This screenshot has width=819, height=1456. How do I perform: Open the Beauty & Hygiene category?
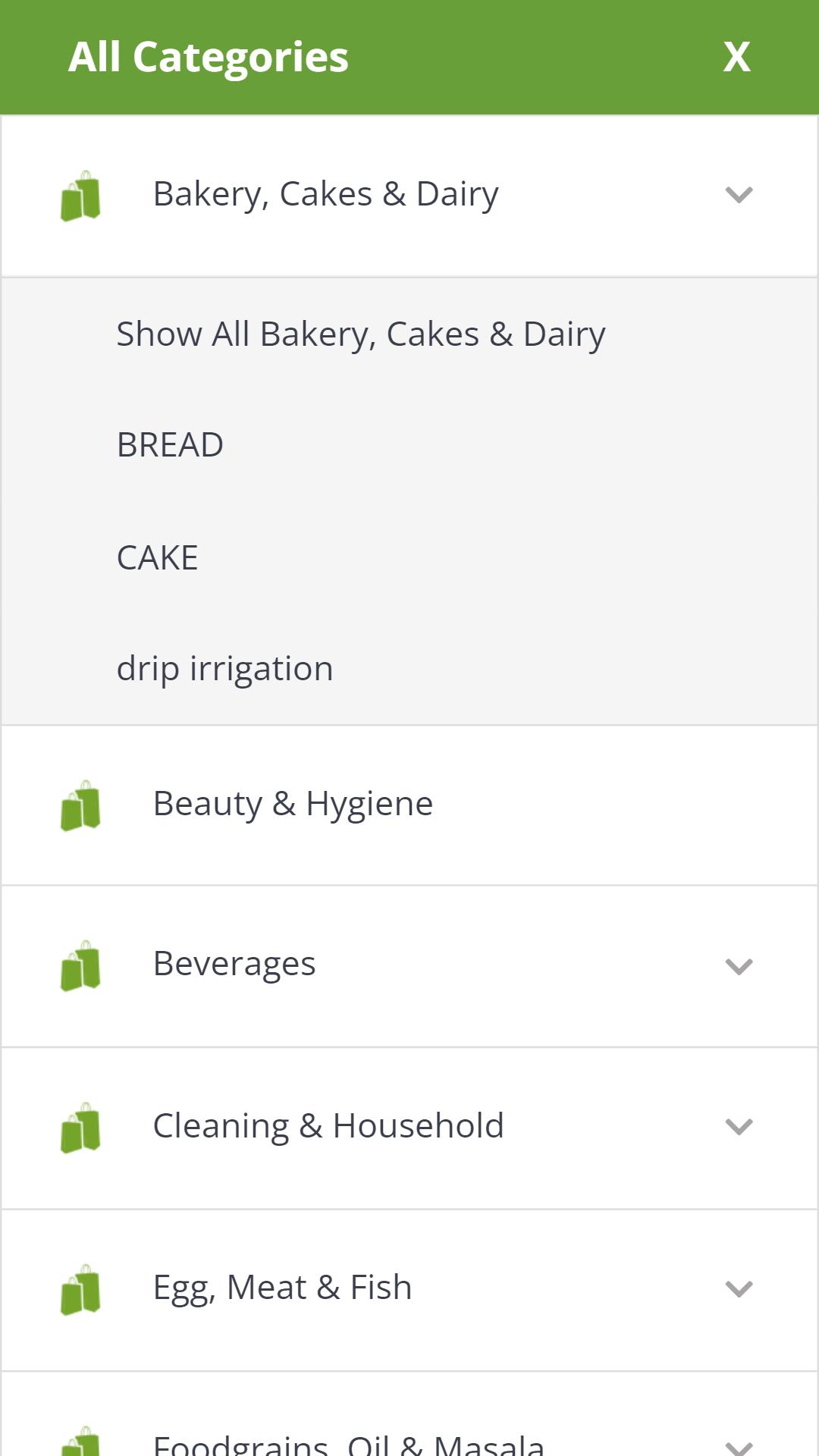[x=293, y=805]
